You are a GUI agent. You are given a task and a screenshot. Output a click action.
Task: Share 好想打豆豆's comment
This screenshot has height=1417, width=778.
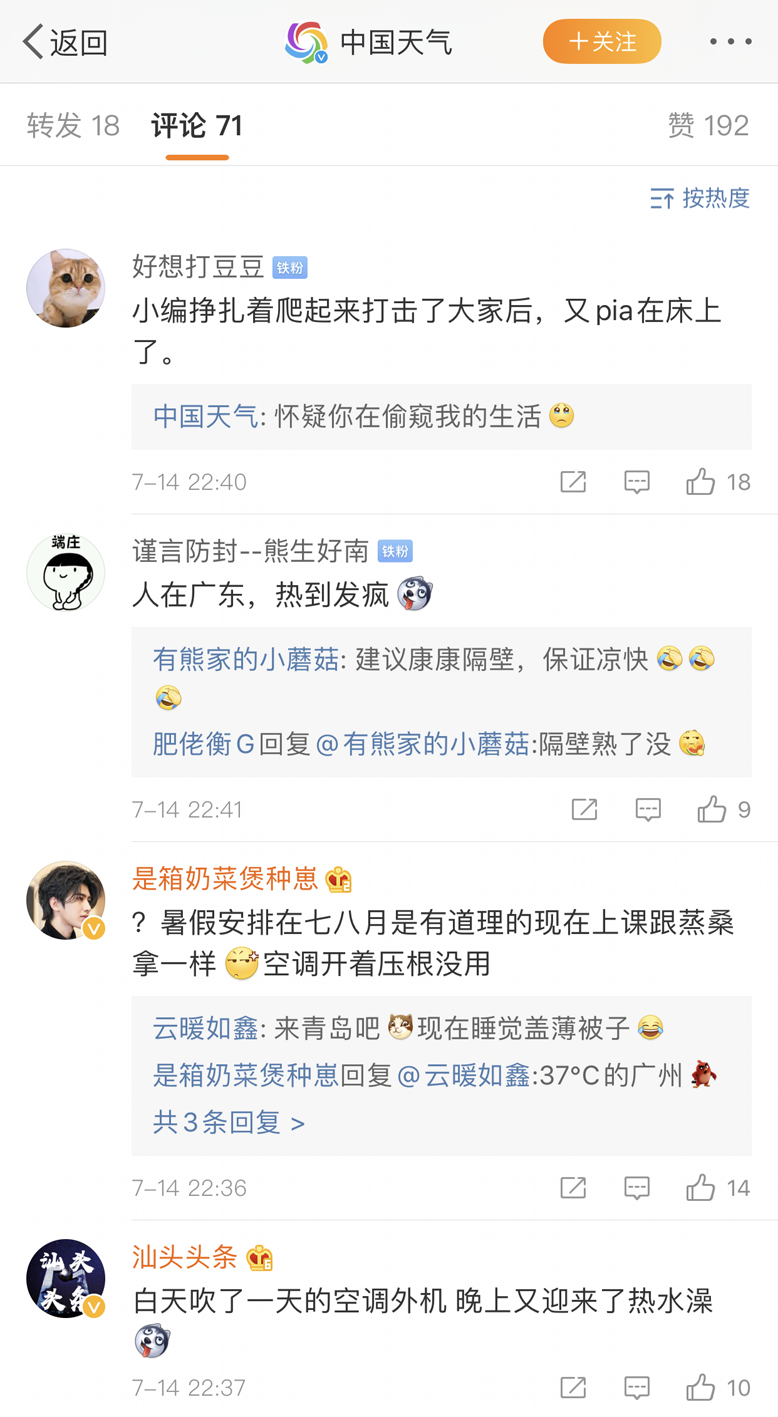coord(573,482)
